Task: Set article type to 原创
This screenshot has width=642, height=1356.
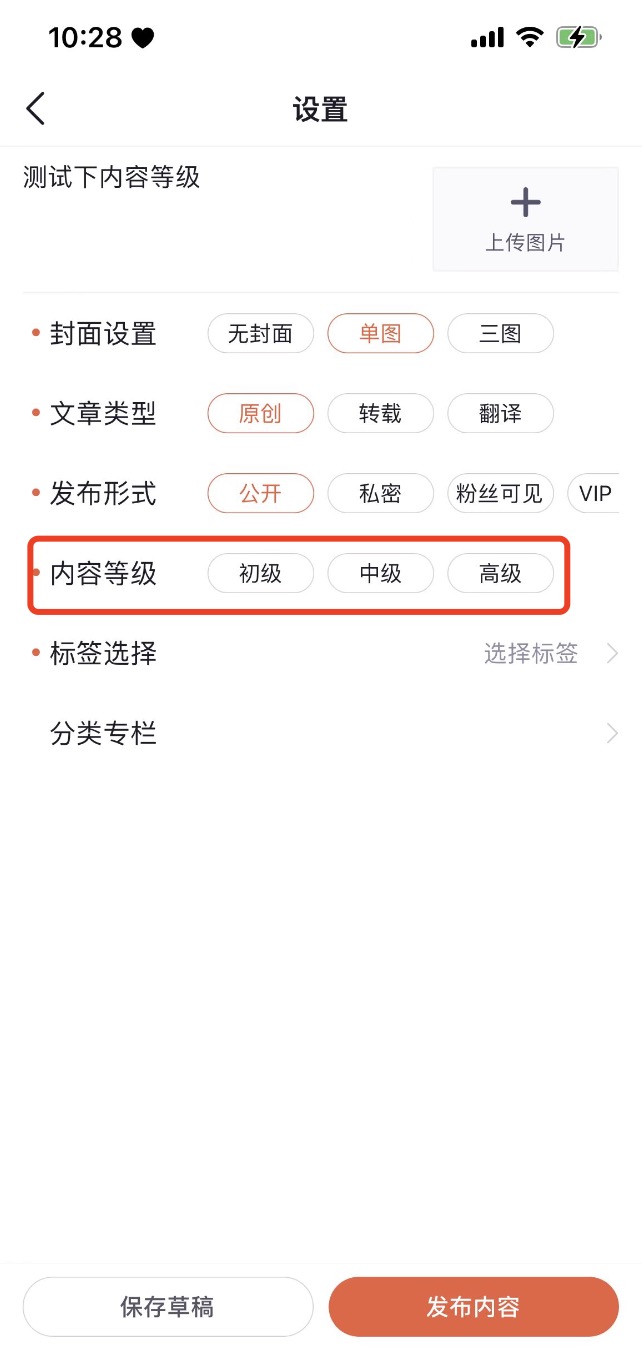Action: point(260,414)
